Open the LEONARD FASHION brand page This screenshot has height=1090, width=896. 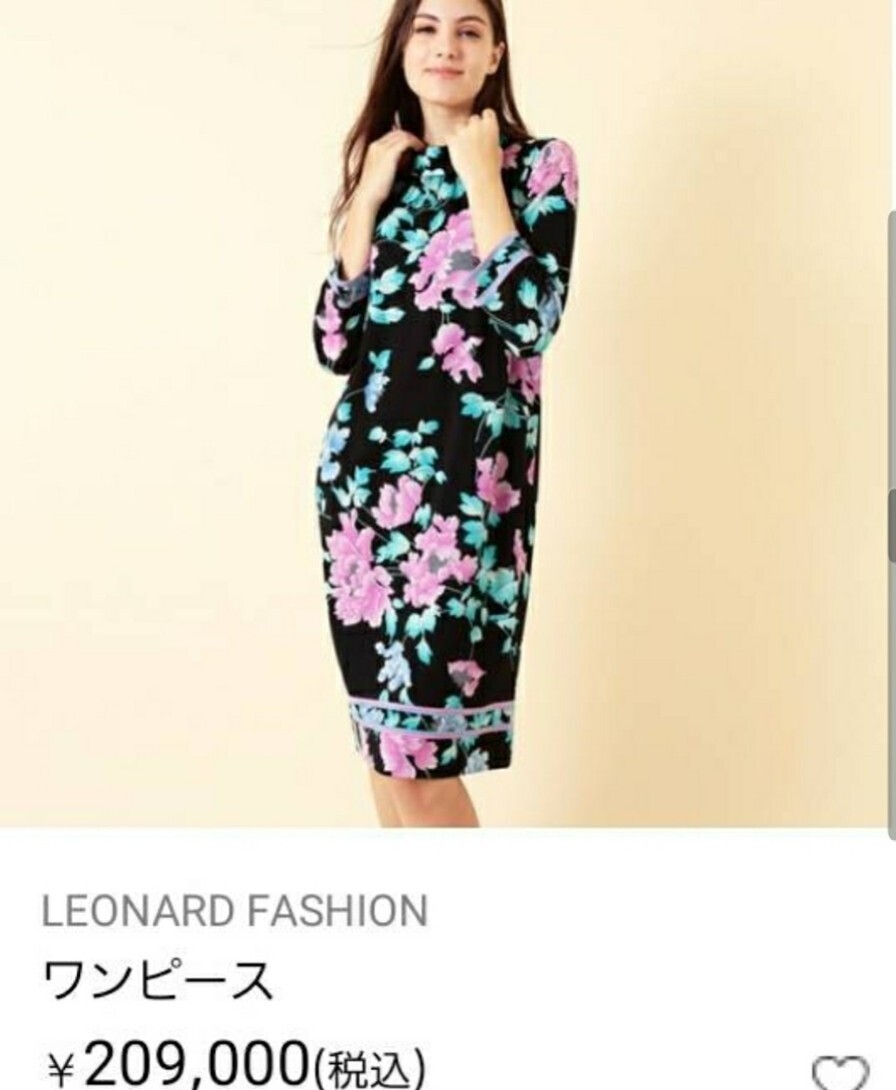click(x=235, y=911)
